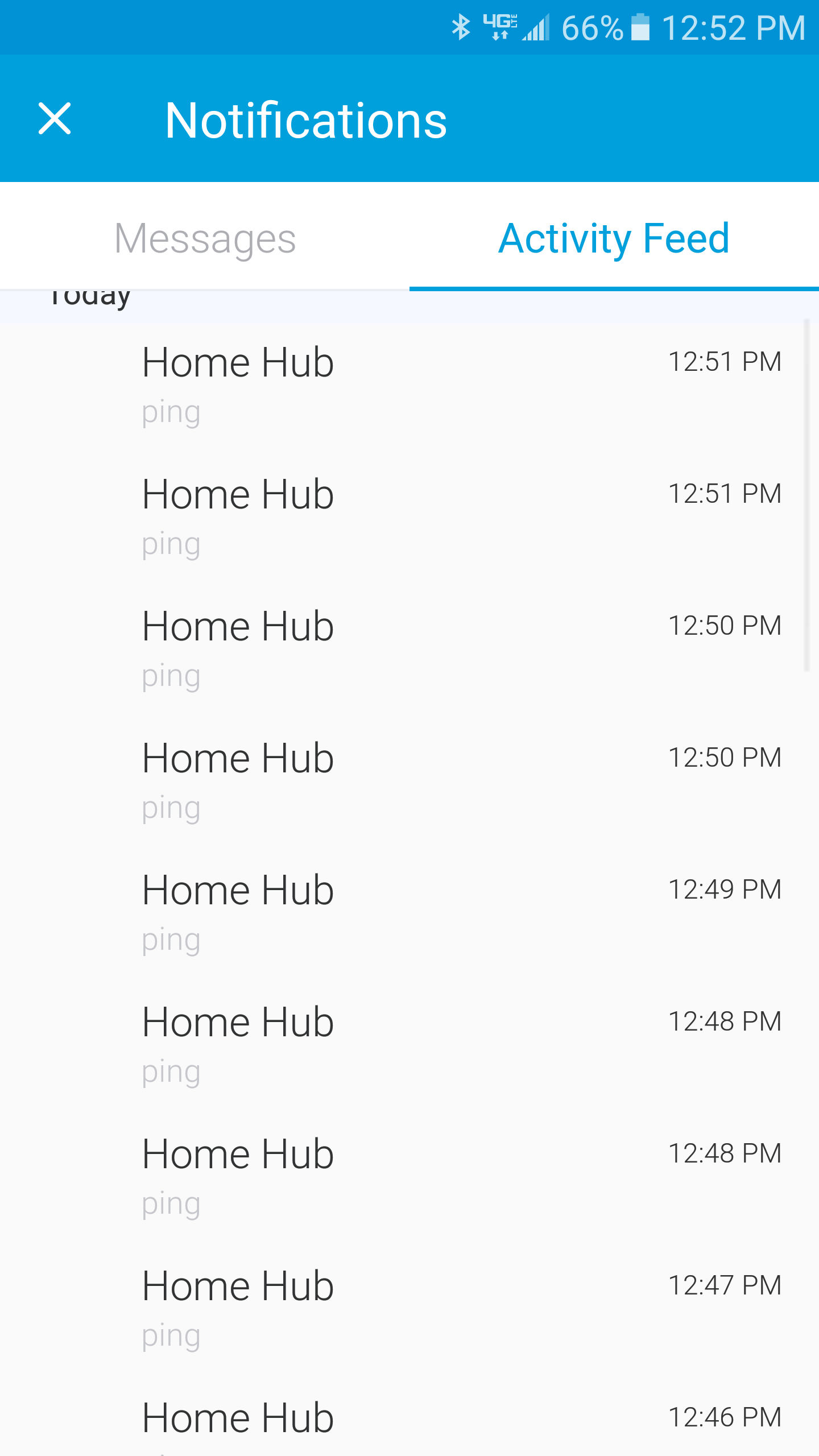The height and width of the screenshot is (1456, 819).
Task: Select the Activity Feed tab
Action: [x=614, y=239]
